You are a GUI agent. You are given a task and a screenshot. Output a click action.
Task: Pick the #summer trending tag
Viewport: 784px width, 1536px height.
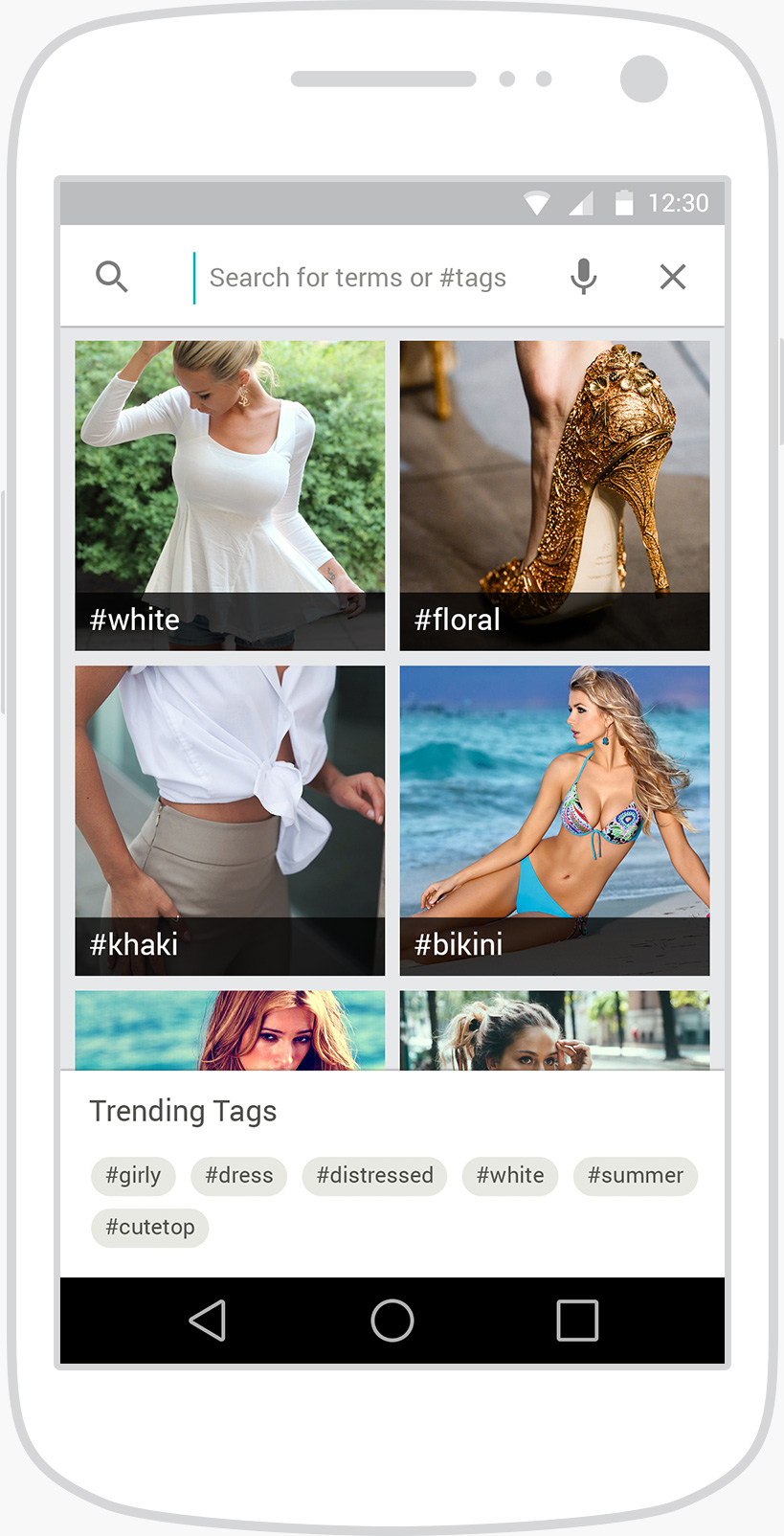pyautogui.click(x=636, y=1176)
